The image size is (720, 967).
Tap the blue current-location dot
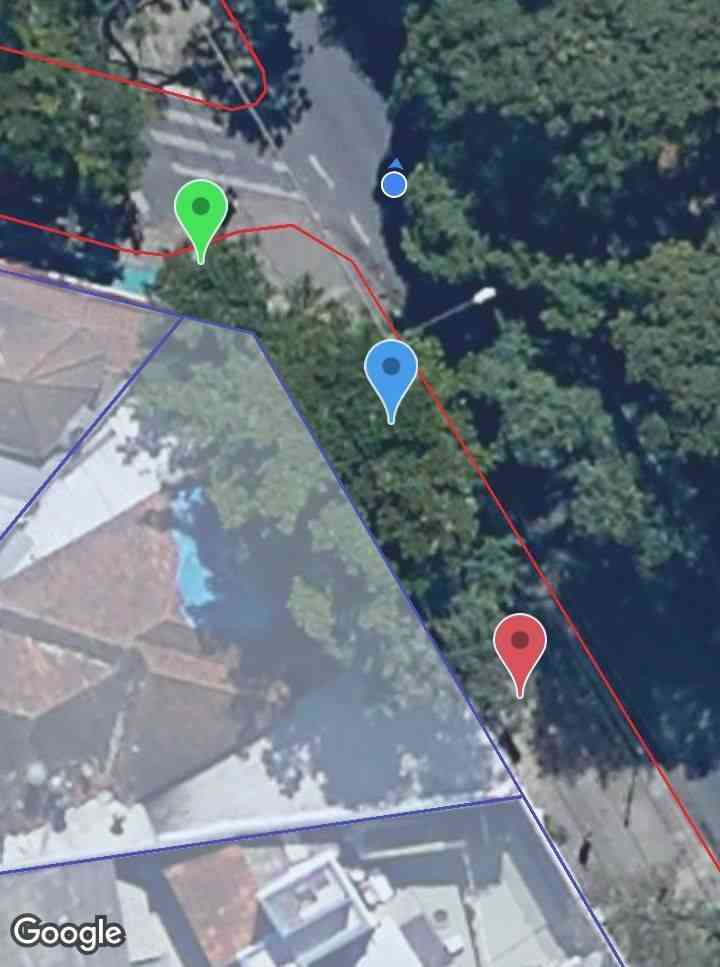click(394, 184)
